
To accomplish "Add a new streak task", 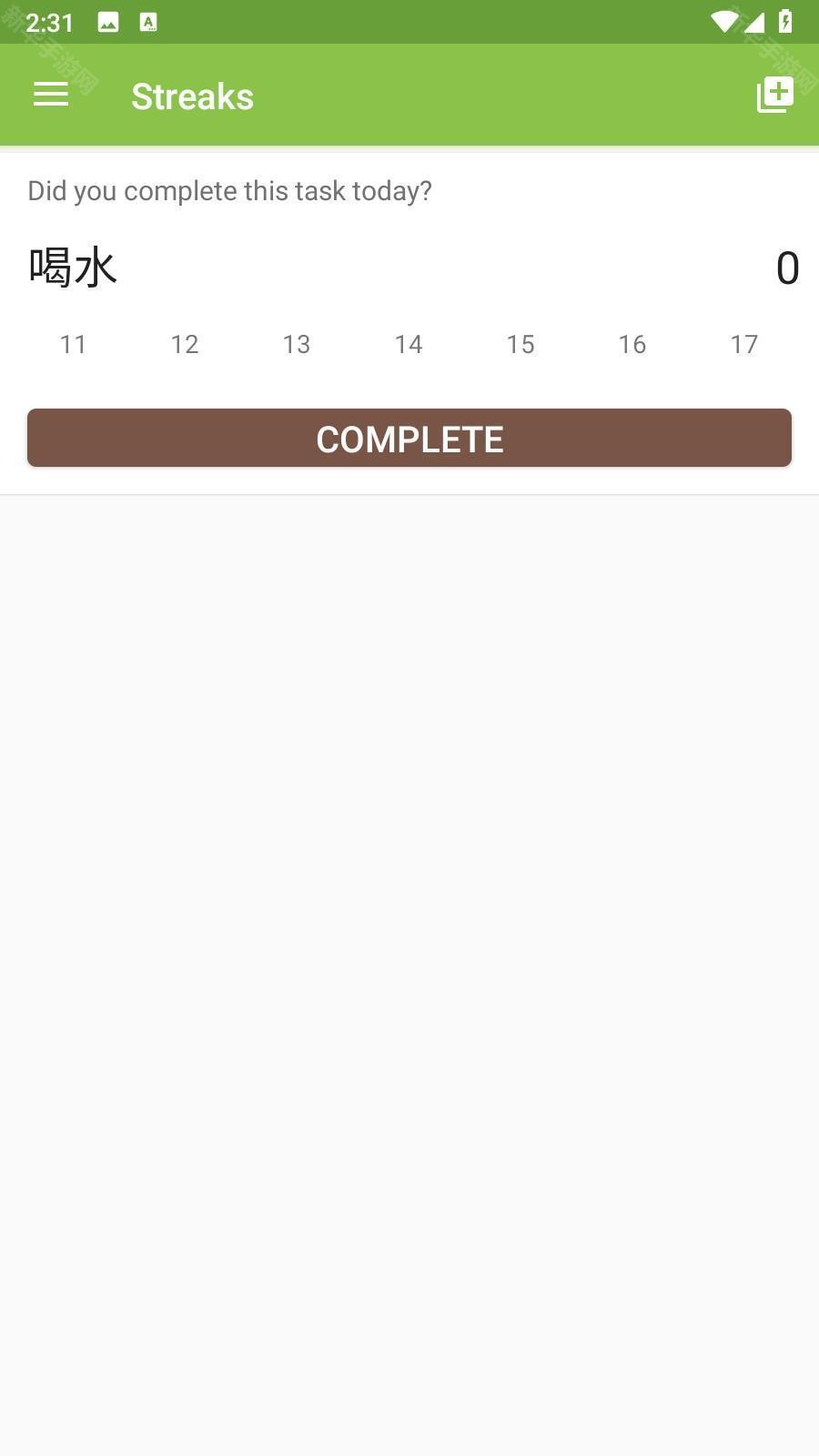I will click(x=774, y=95).
